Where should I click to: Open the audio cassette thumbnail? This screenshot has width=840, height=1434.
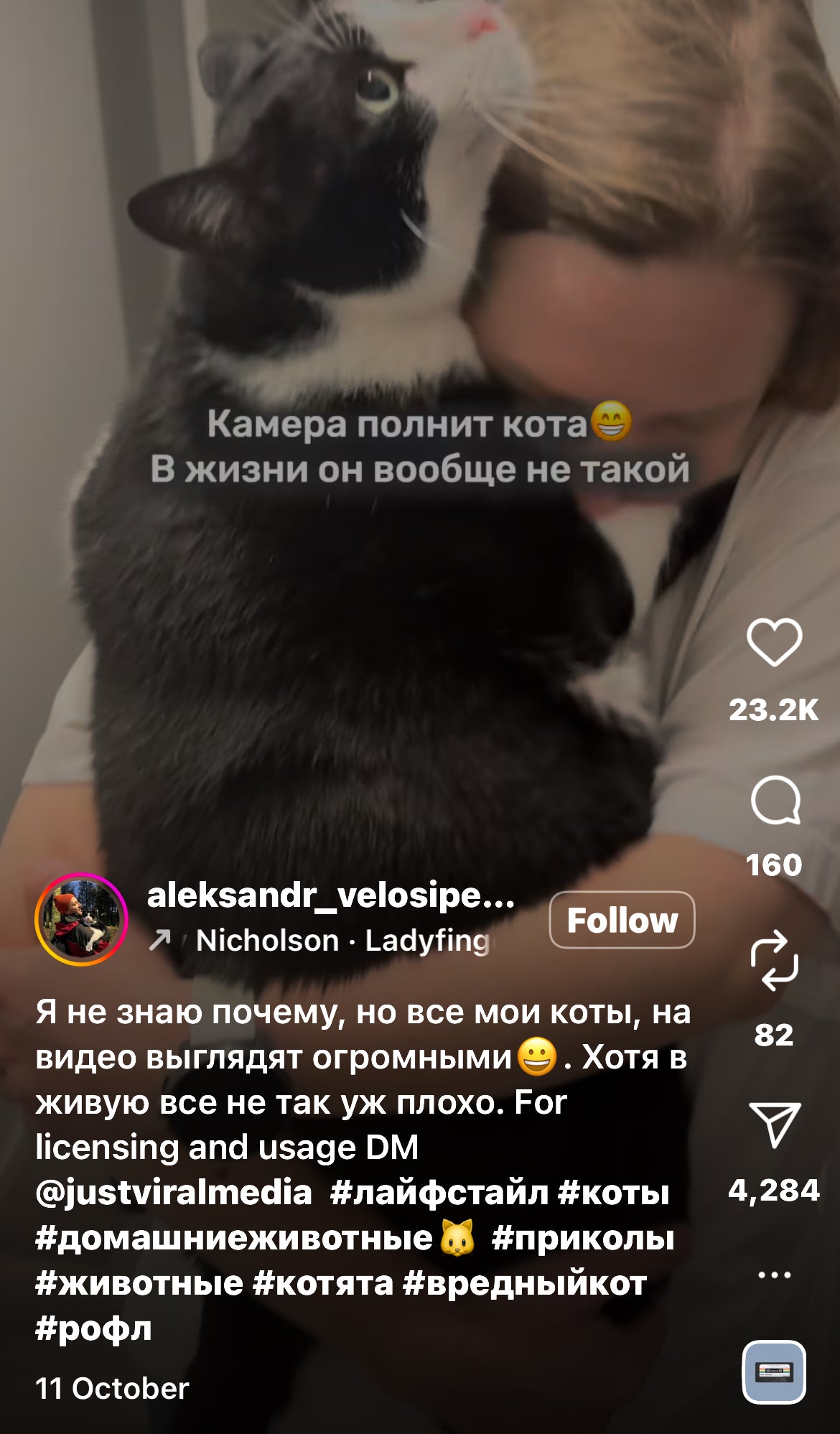pyautogui.click(x=774, y=1372)
